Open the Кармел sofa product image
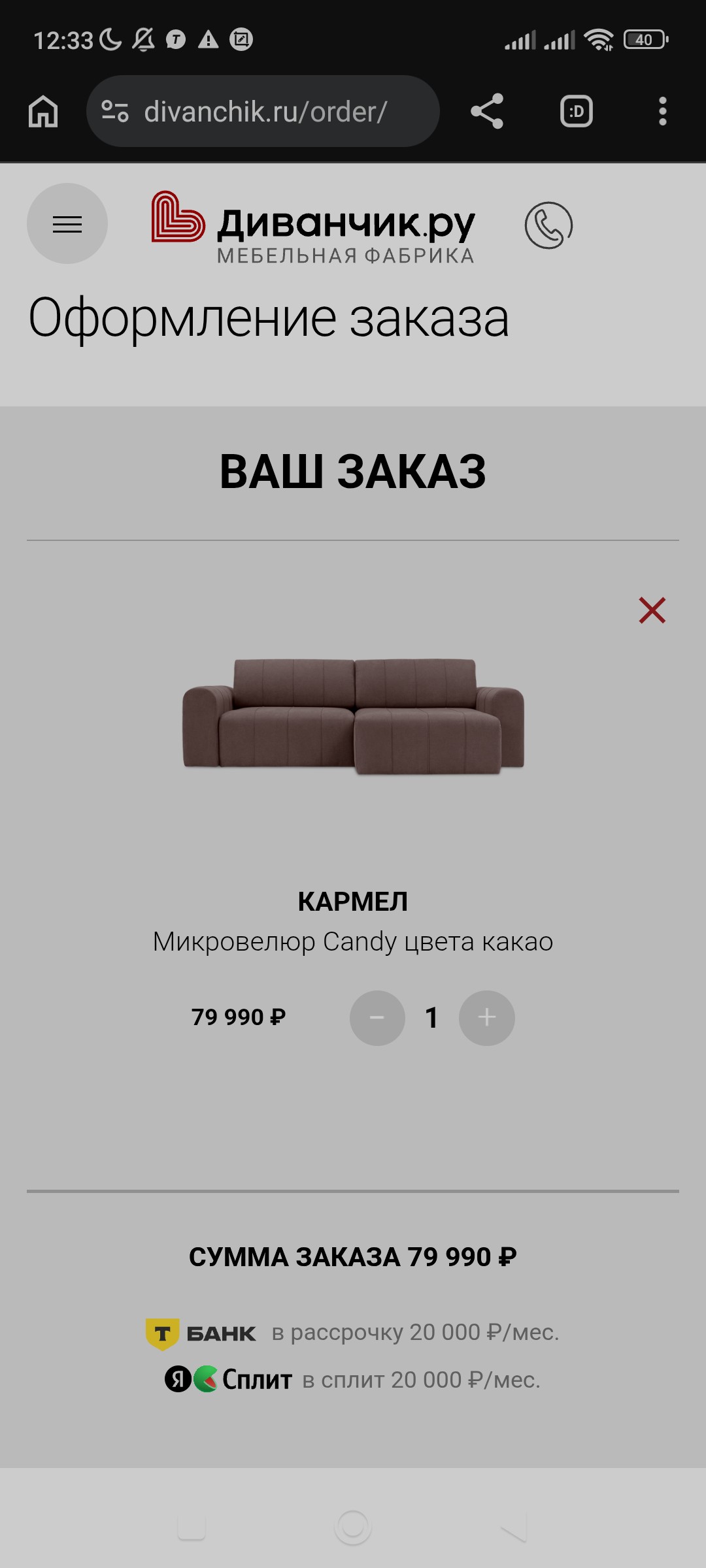706x1568 pixels. point(353,716)
